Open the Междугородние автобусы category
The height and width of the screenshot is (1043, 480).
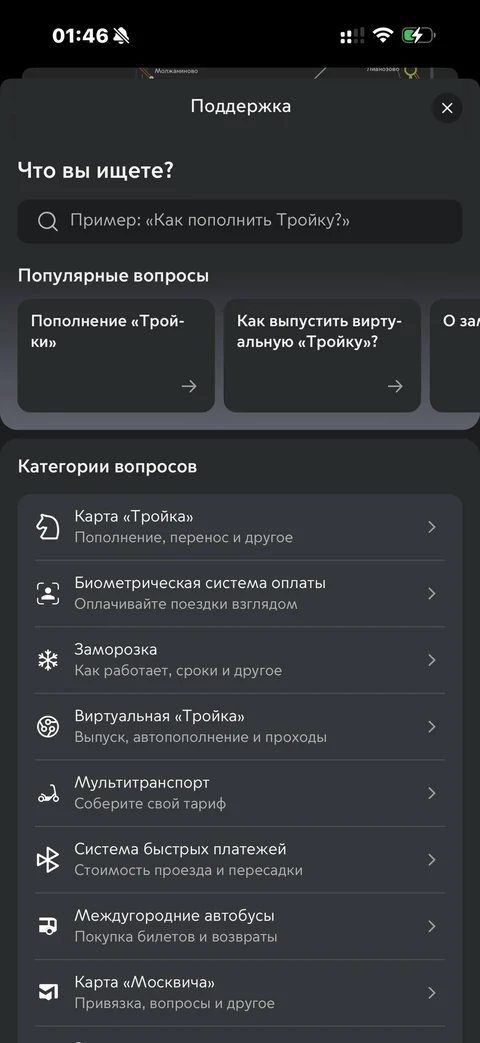tap(239, 926)
